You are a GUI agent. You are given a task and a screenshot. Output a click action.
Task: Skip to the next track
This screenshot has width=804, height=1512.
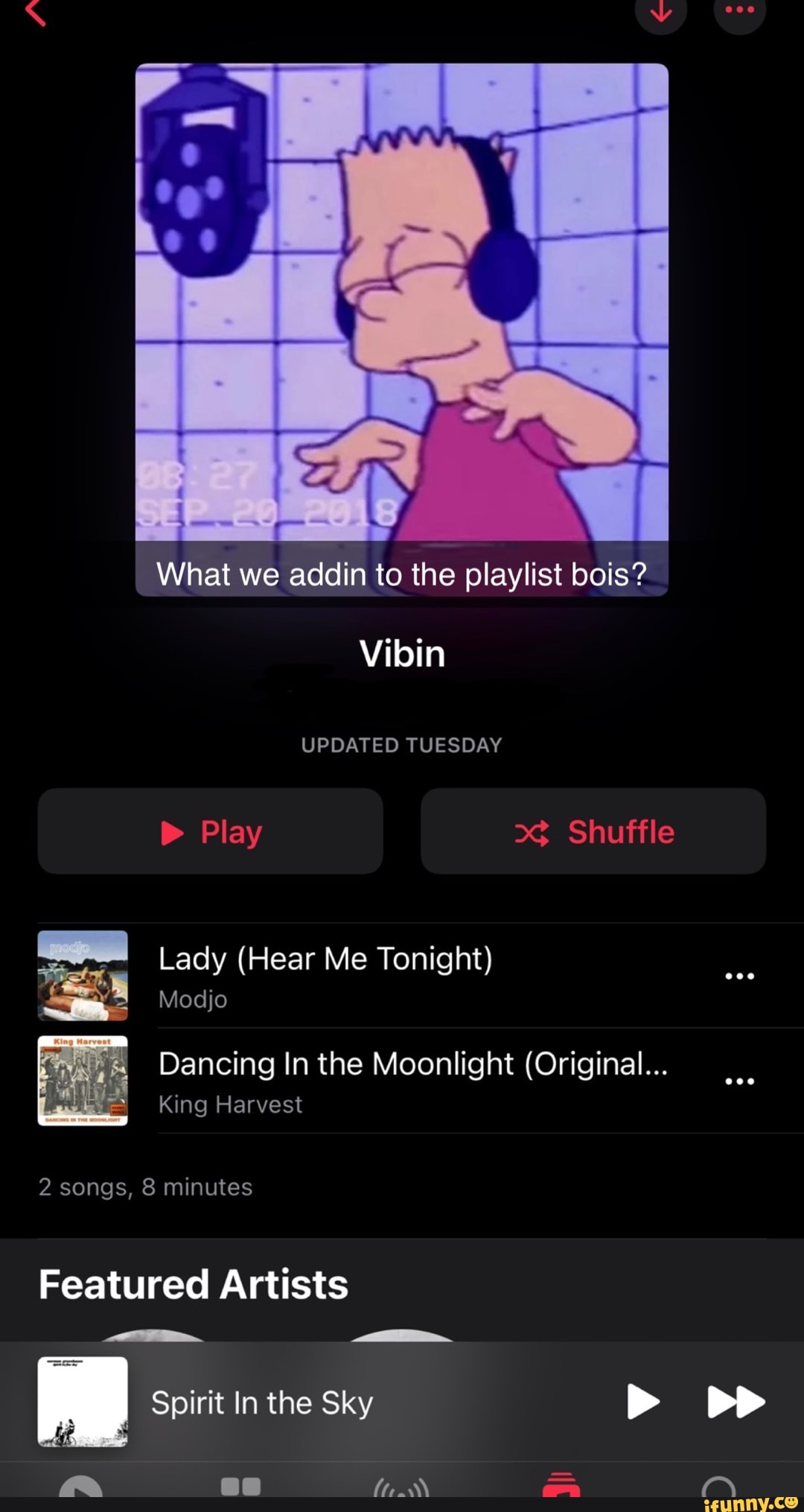tap(736, 1402)
